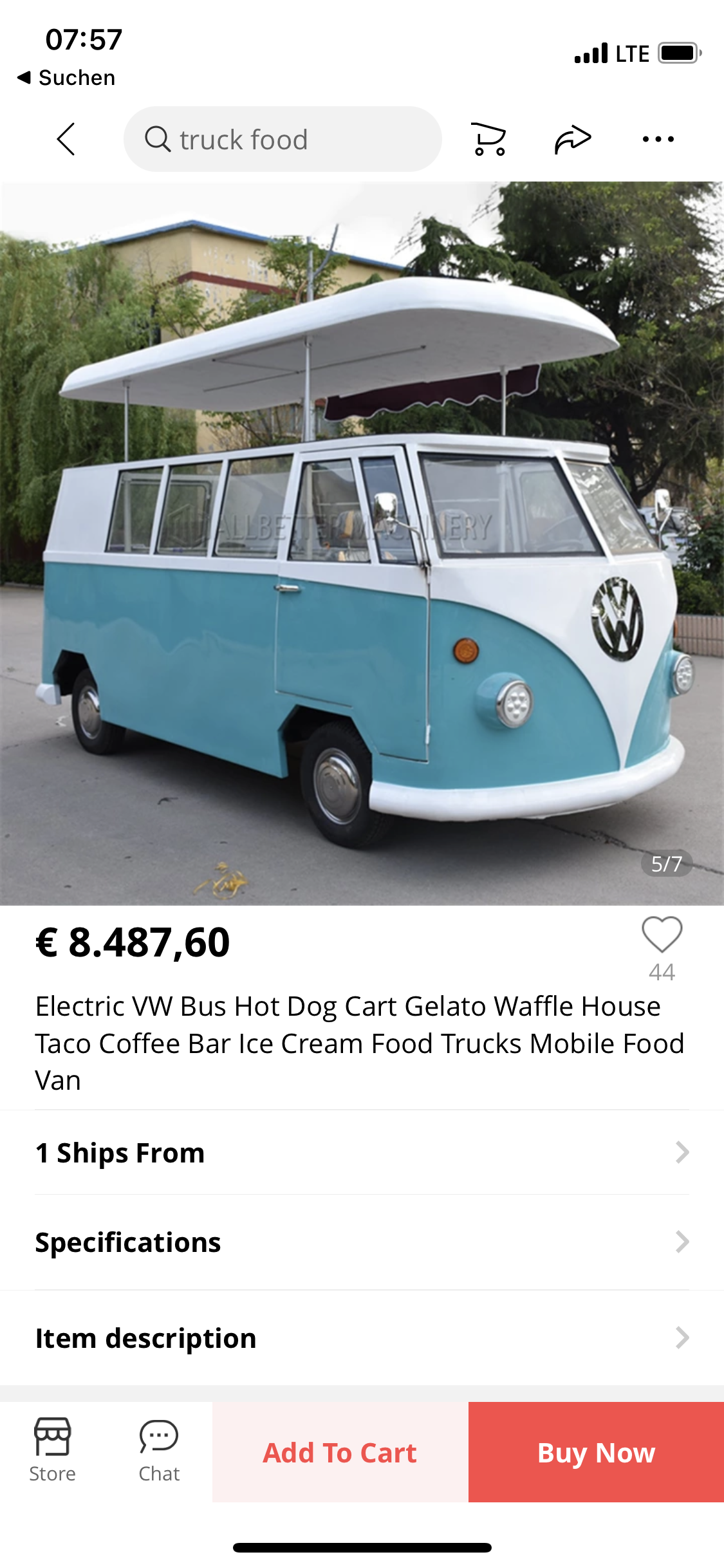The image size is (724, 1568).
Task: Tap Add To Cart
Action: coord(340,1452)
